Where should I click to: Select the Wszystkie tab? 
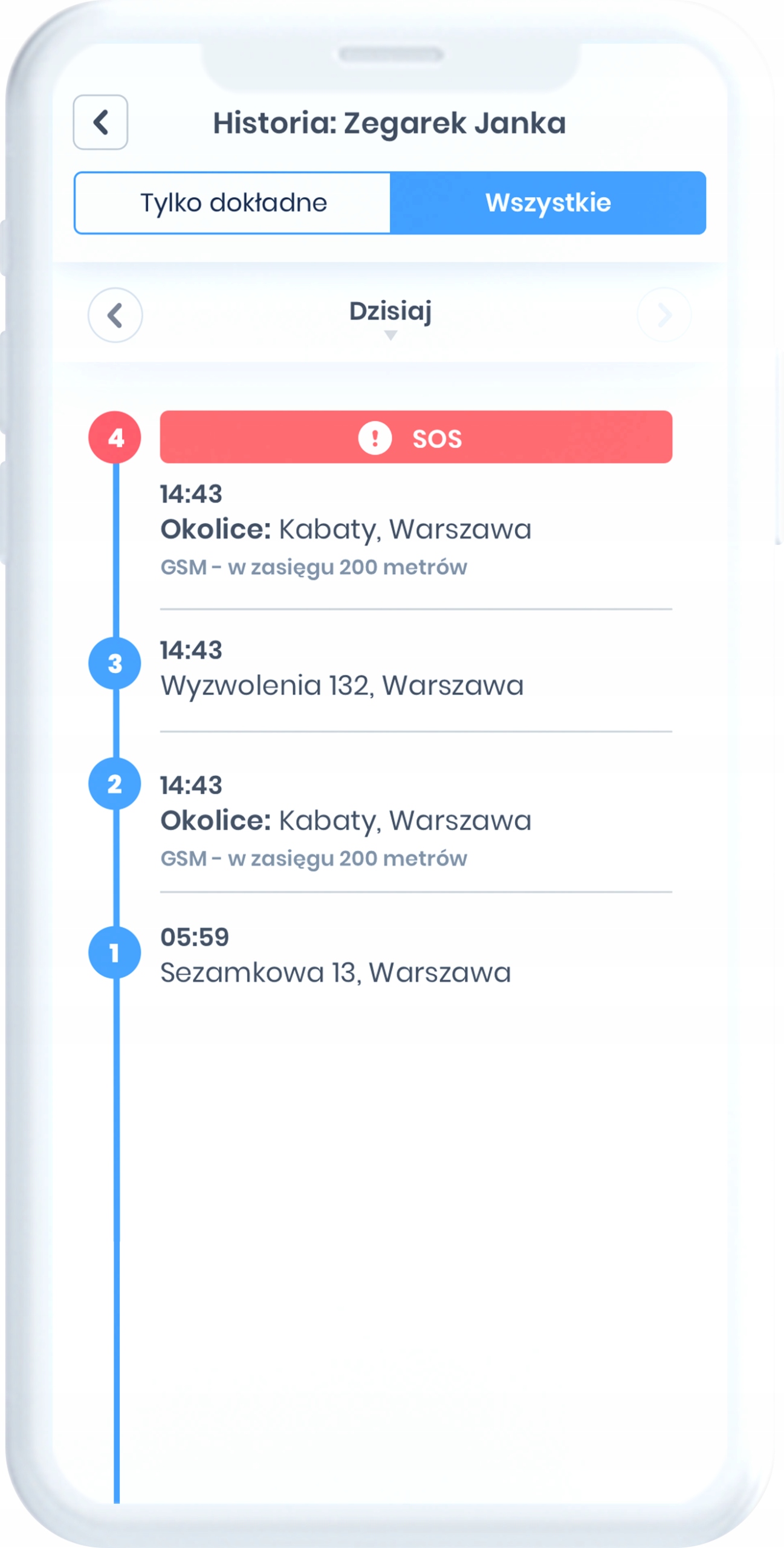tap(548, 203)
